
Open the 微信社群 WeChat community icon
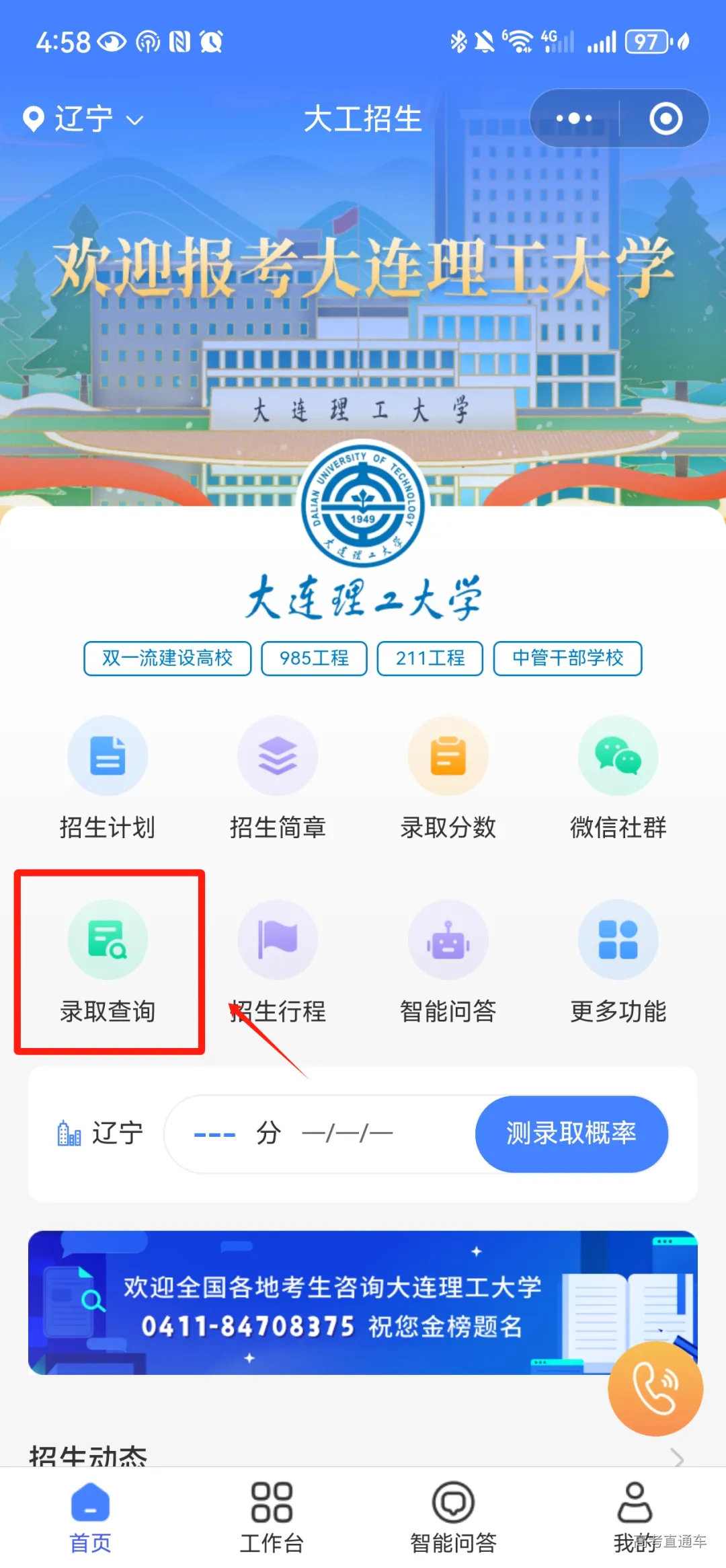click(x=618, y=780)
